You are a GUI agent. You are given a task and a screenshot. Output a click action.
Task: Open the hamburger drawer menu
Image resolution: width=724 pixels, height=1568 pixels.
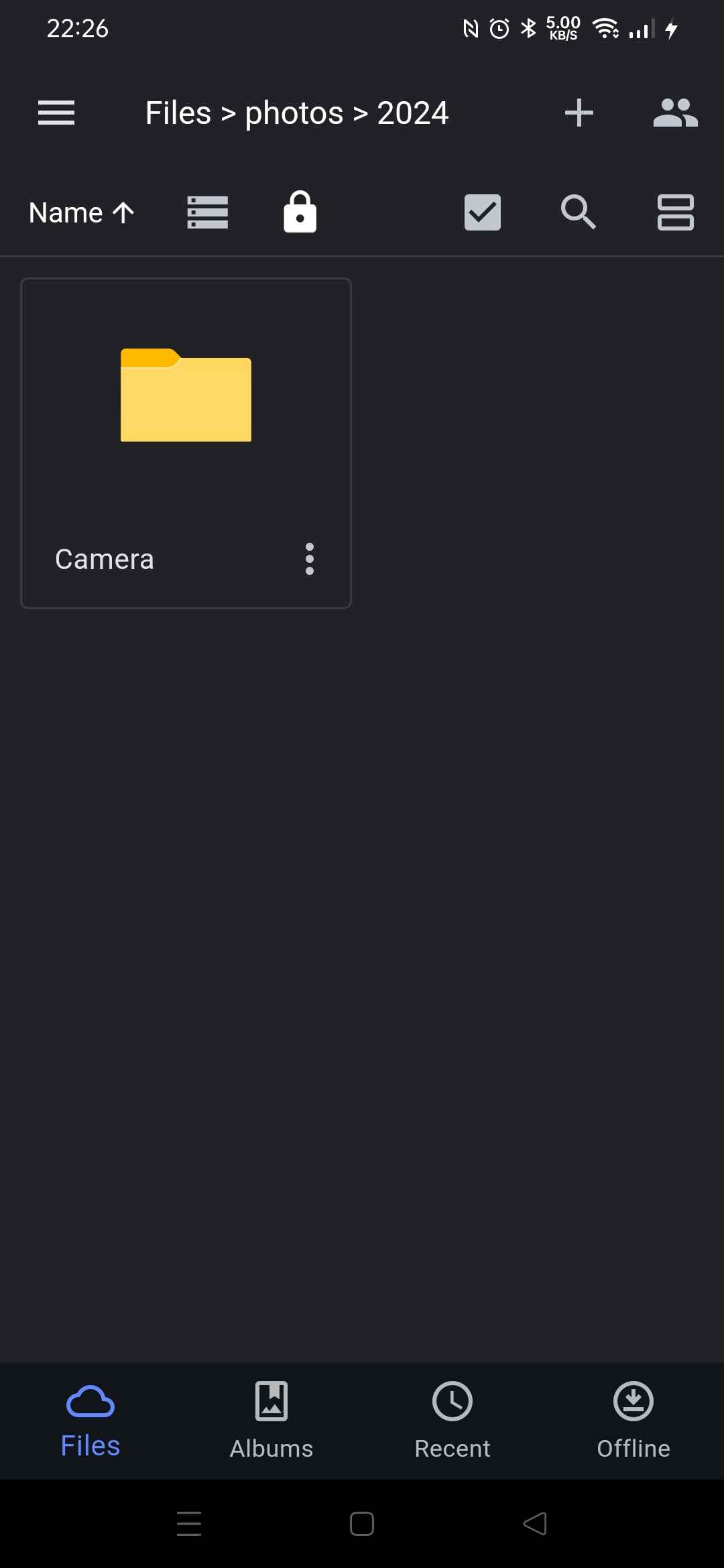coord(56,113)
